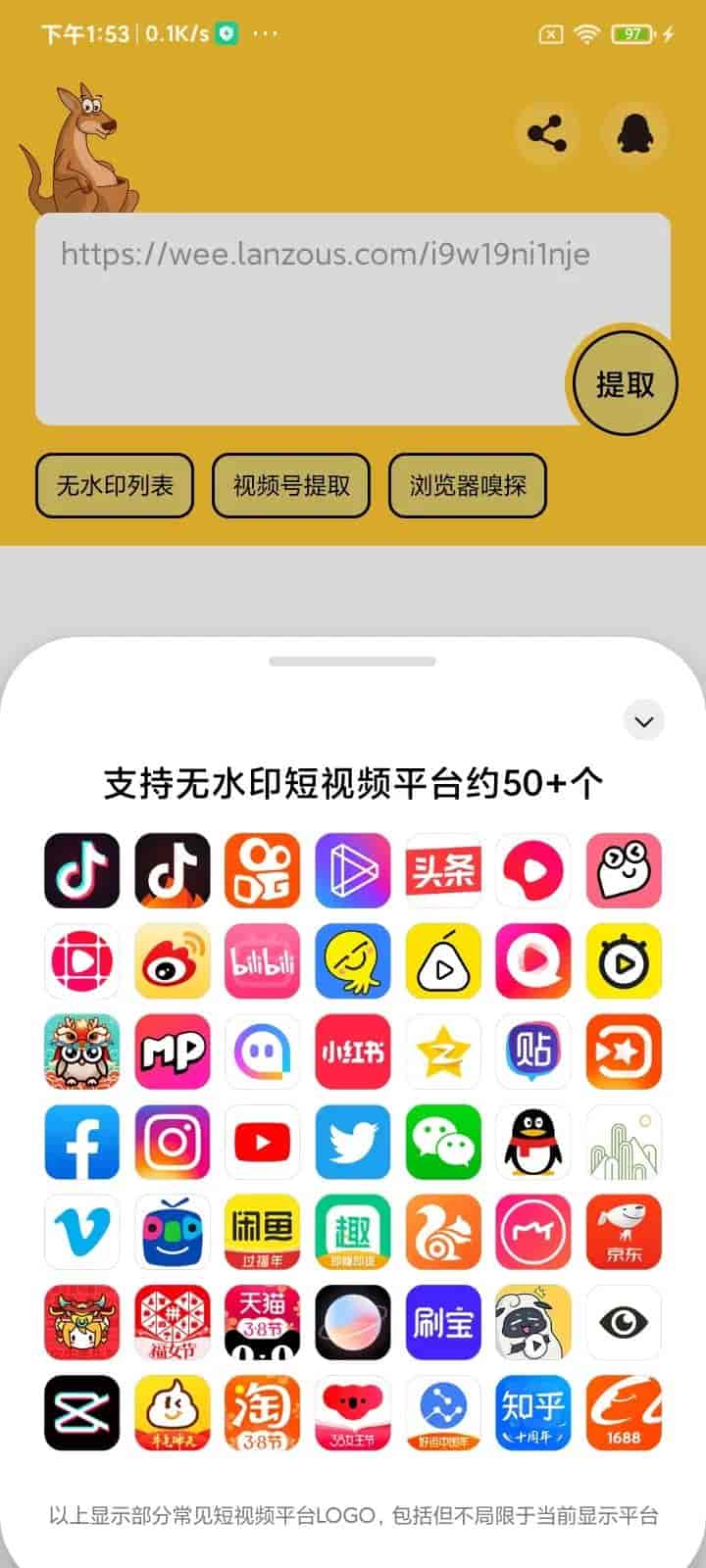Open 浏览器嗅探
Image resolution: width=706 pixels, height=1568 pixels.
click(468, 485)
